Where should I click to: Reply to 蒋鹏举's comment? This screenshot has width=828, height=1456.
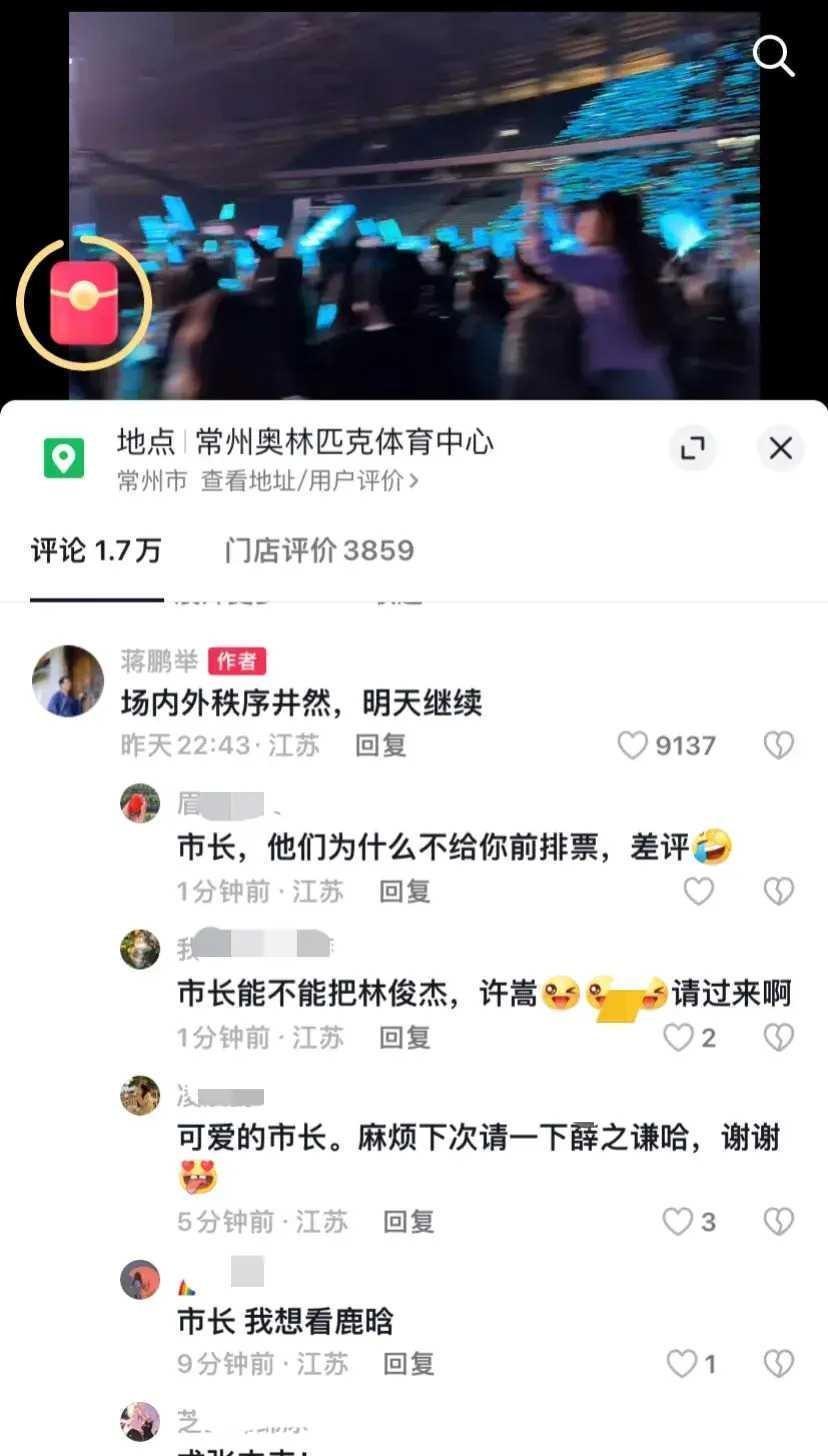point(381,745)
